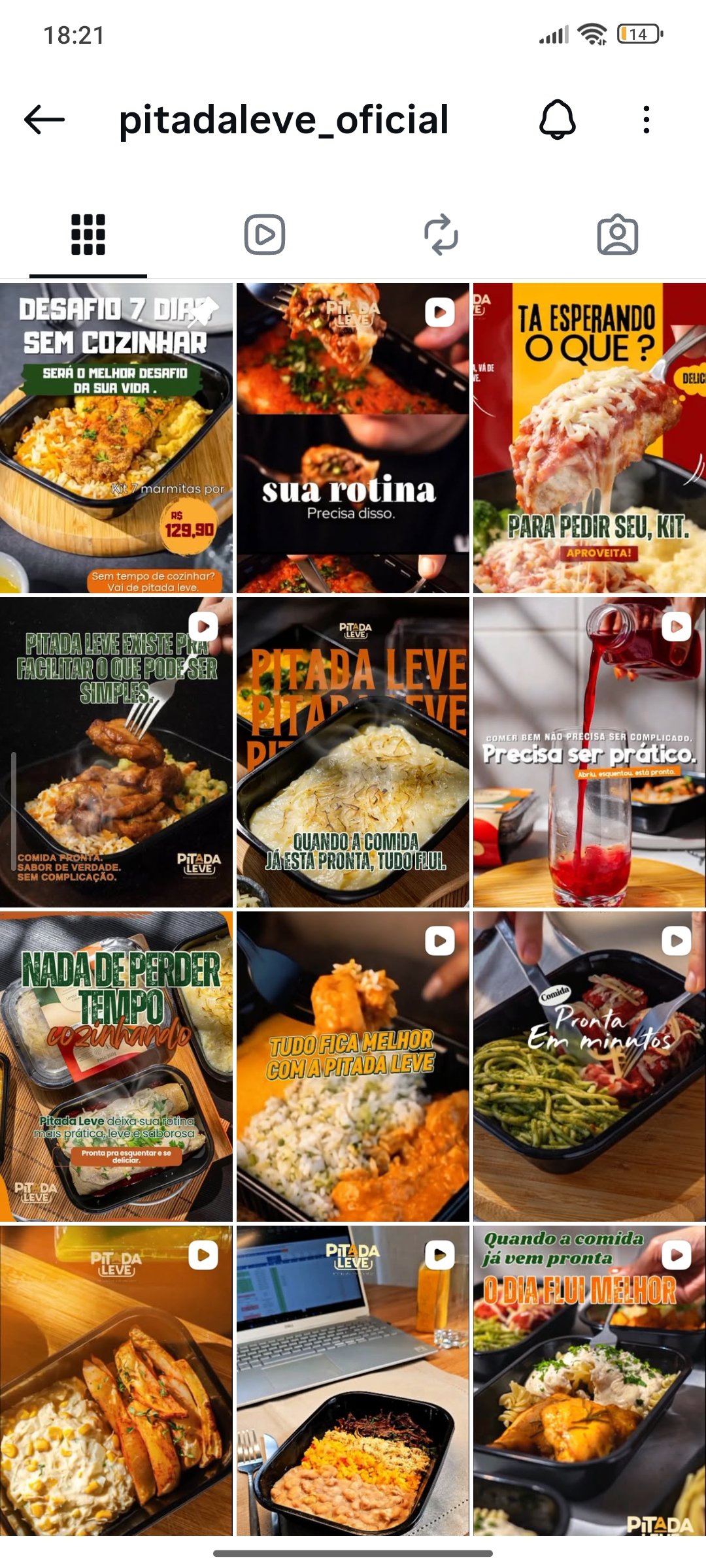Screen dimensions: 706x1568
Task: Open the 'O dia flui melhor' reel
Action: [x=590, y=1380]
